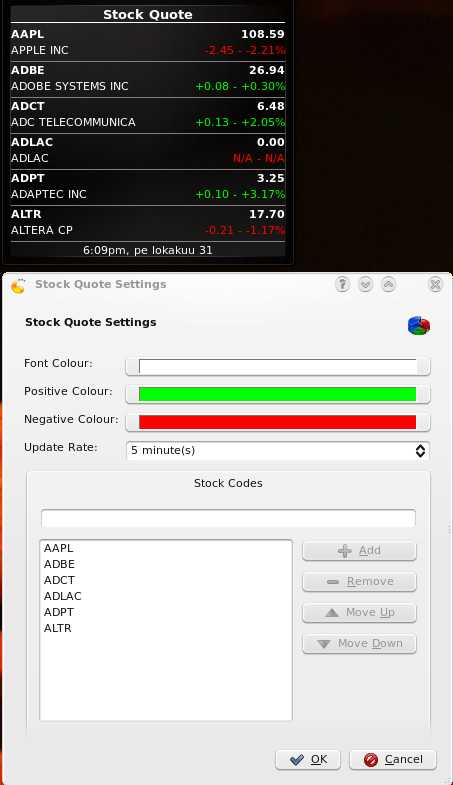Change the red Negative Colour
This screenshot has height=785, width=453.
(278, 422)
